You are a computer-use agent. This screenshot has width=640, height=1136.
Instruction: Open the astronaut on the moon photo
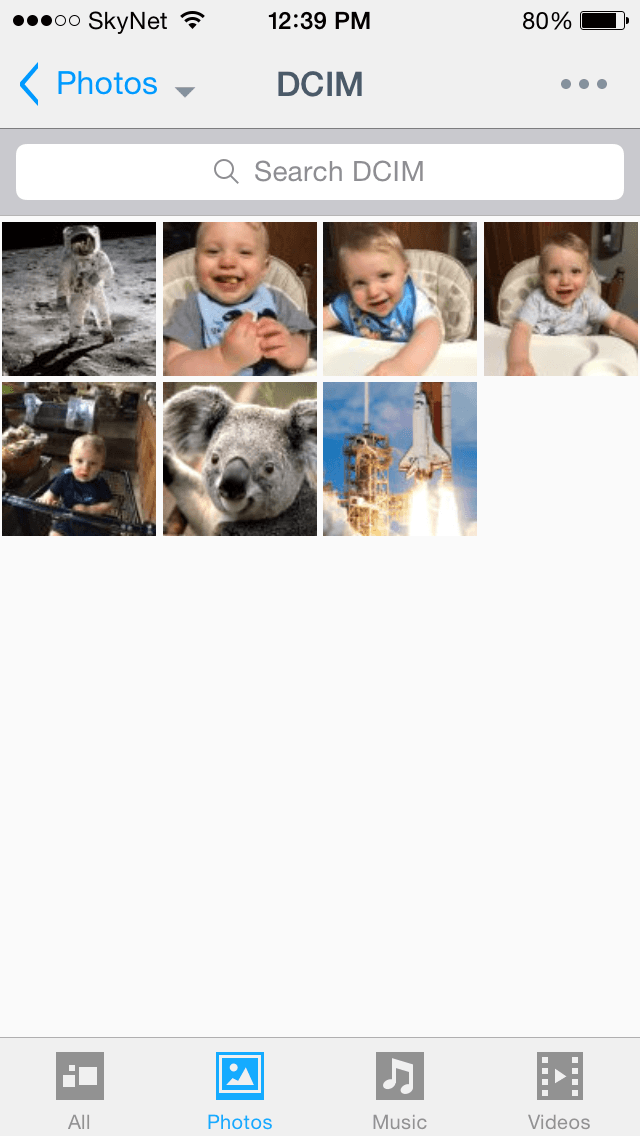pos(79,299)
